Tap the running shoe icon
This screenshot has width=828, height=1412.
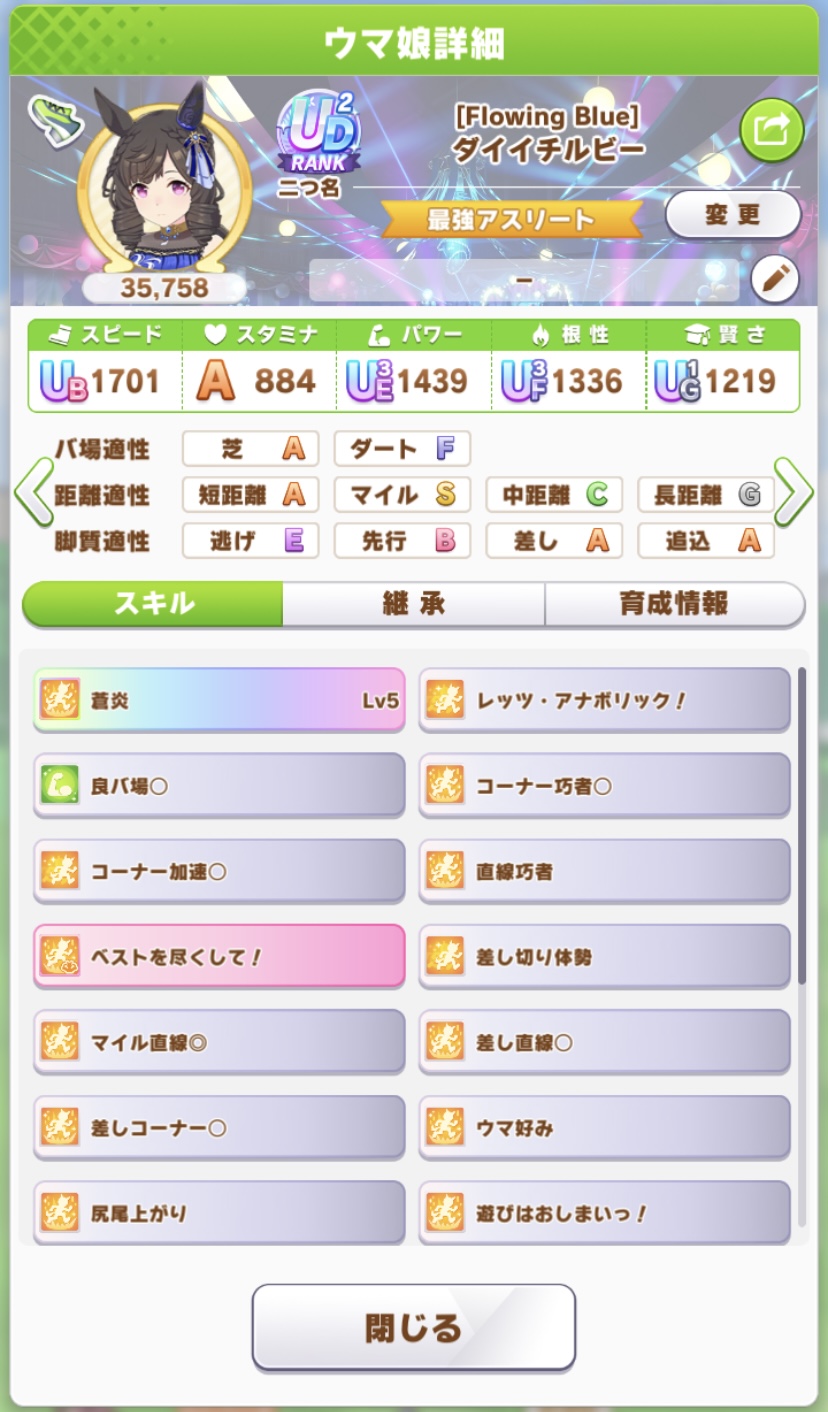click(x=54, y=120)
